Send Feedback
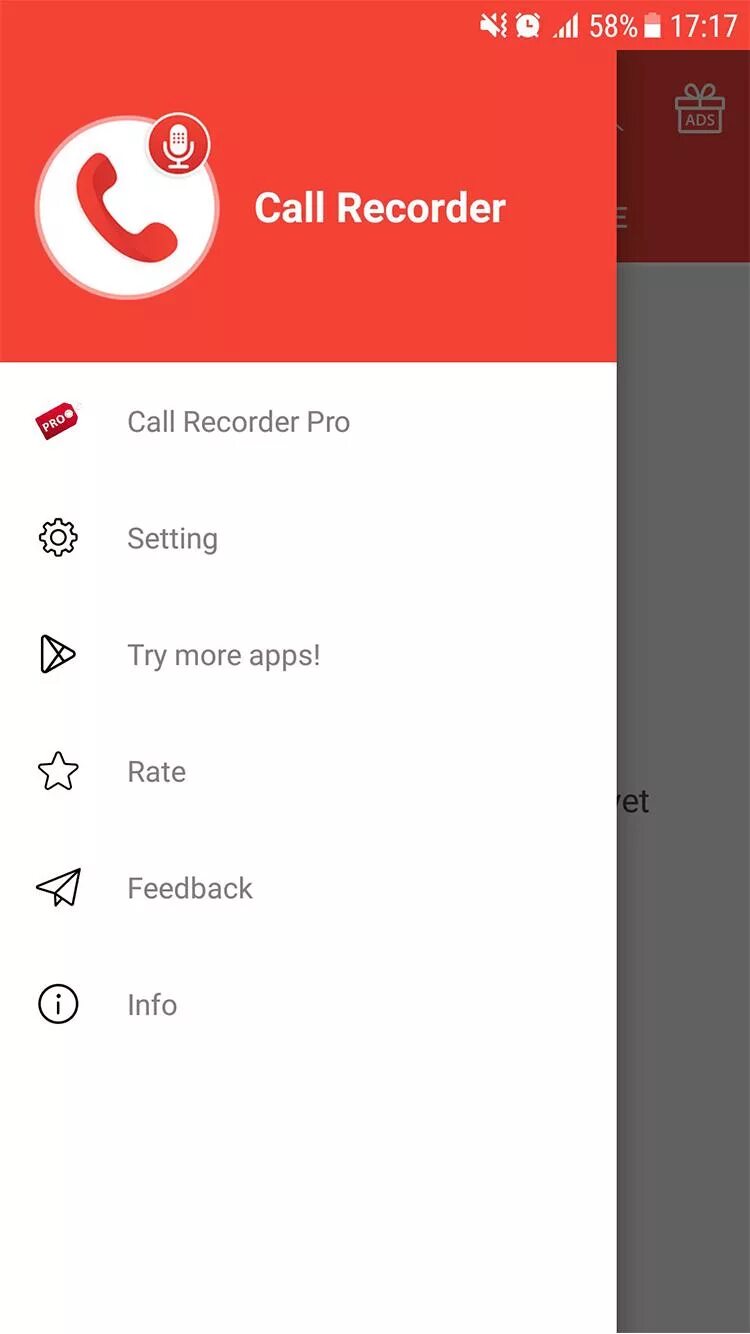This screenshot has height=1334, width=750. point(190,889)
